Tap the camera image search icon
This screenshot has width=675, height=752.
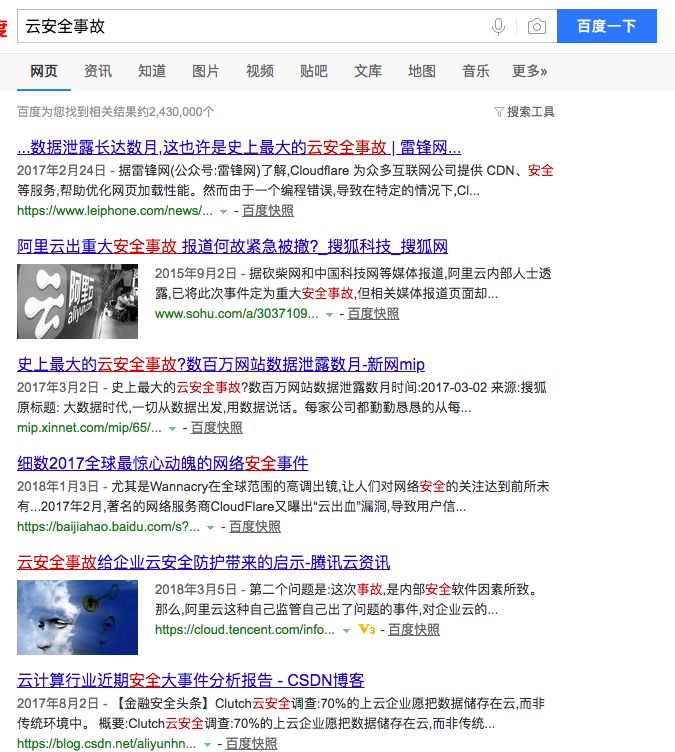click(537, 27)
